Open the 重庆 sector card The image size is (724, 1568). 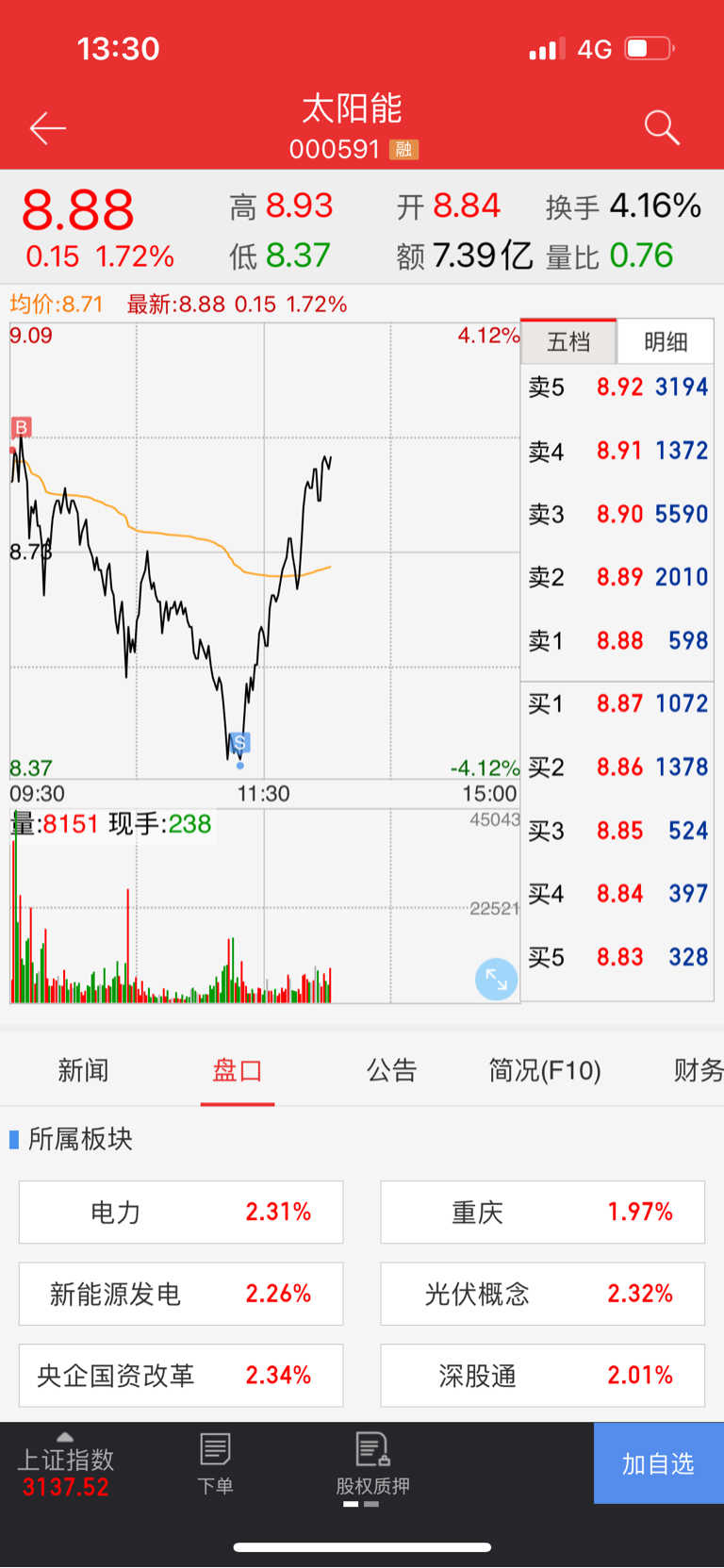[543, 1212]
